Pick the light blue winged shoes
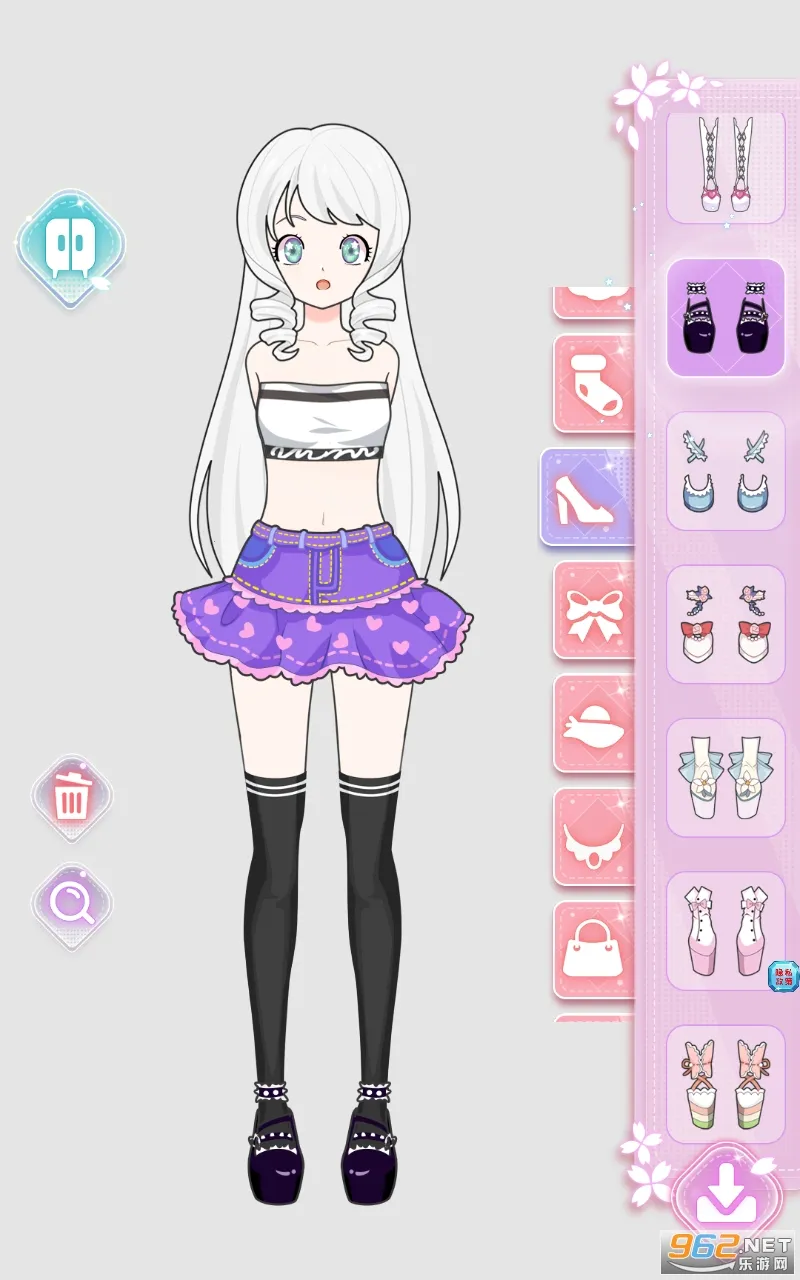The height and width of the screenshot is (1280, 800). point(726,471)
